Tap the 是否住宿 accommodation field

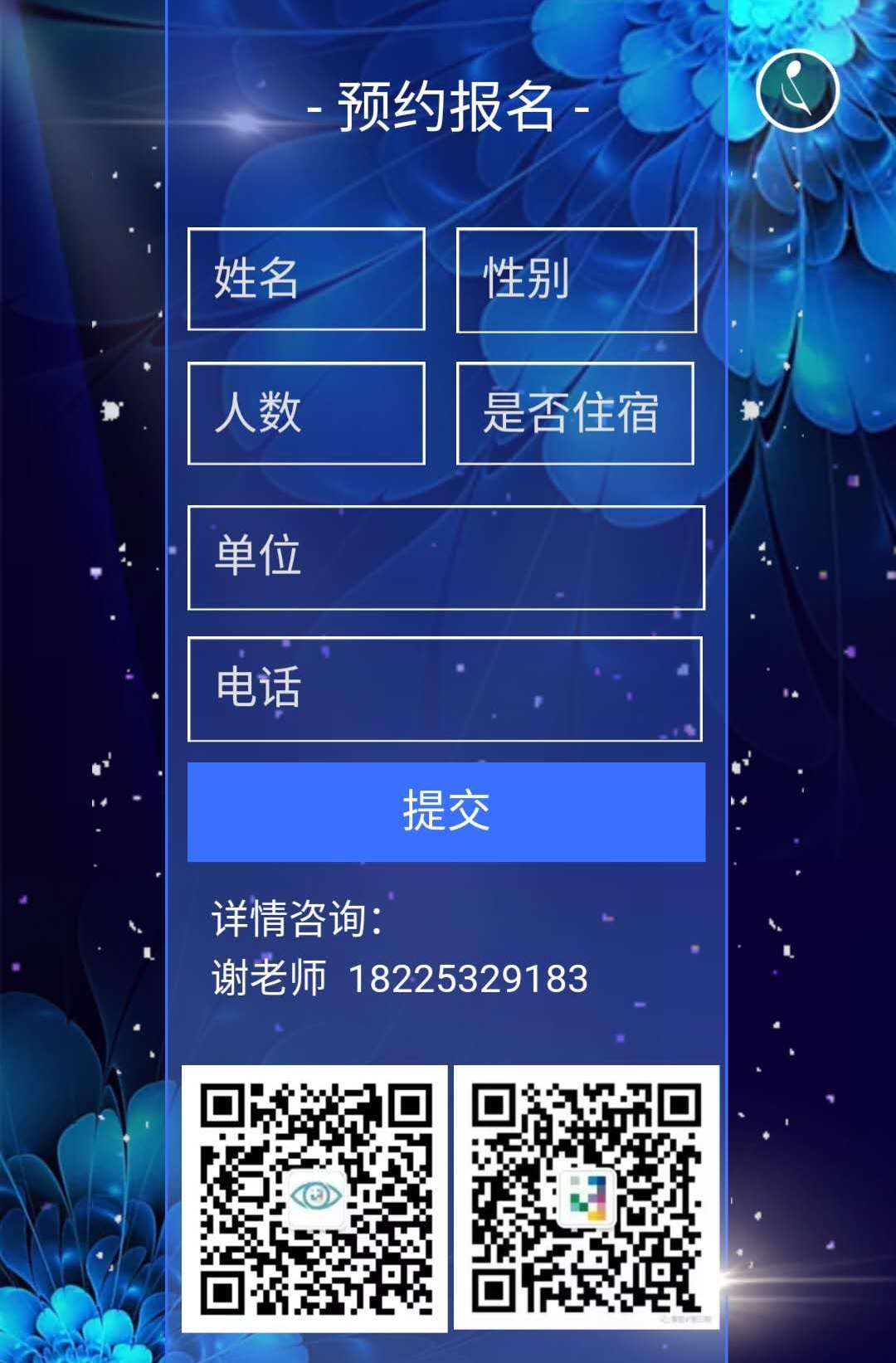[575, 413]
